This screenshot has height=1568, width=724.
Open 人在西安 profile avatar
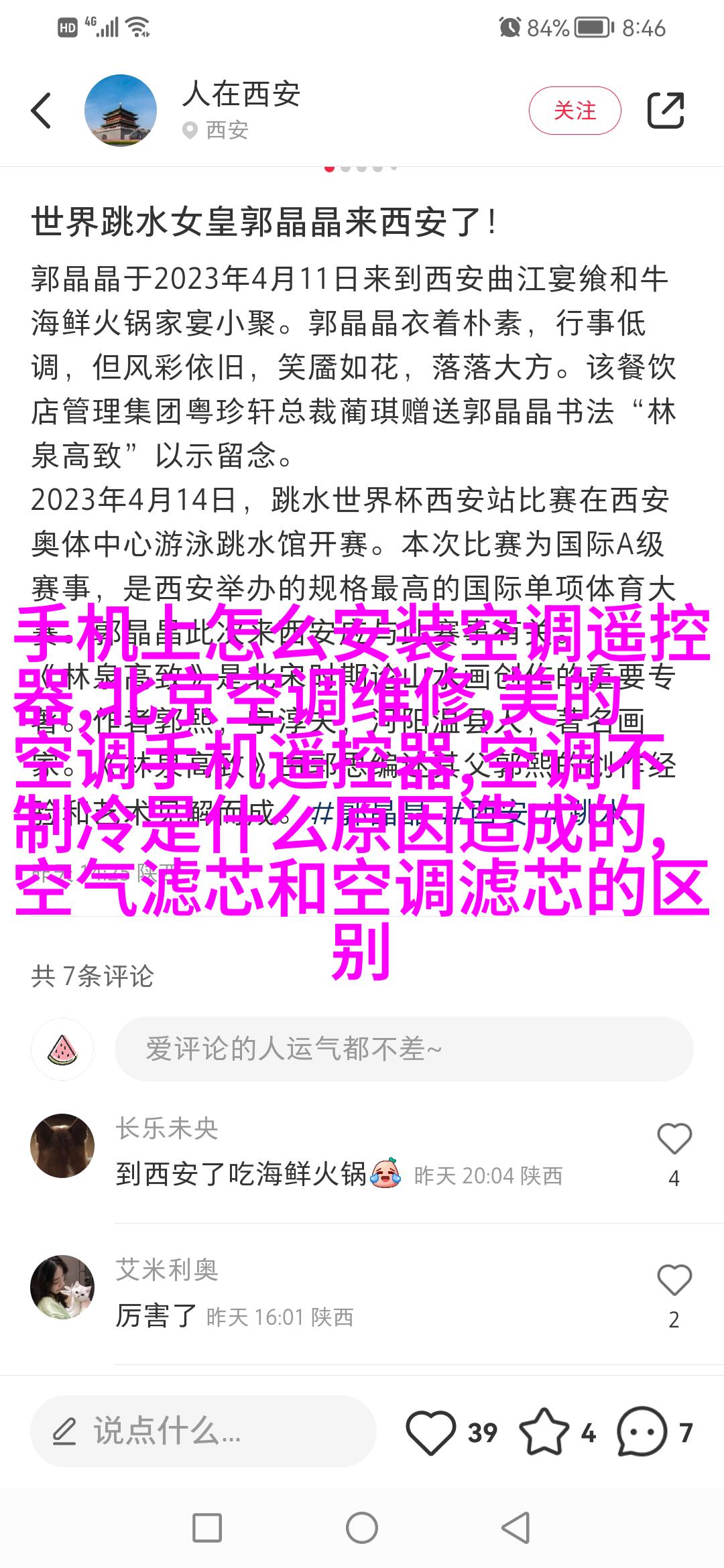[121, 111]
